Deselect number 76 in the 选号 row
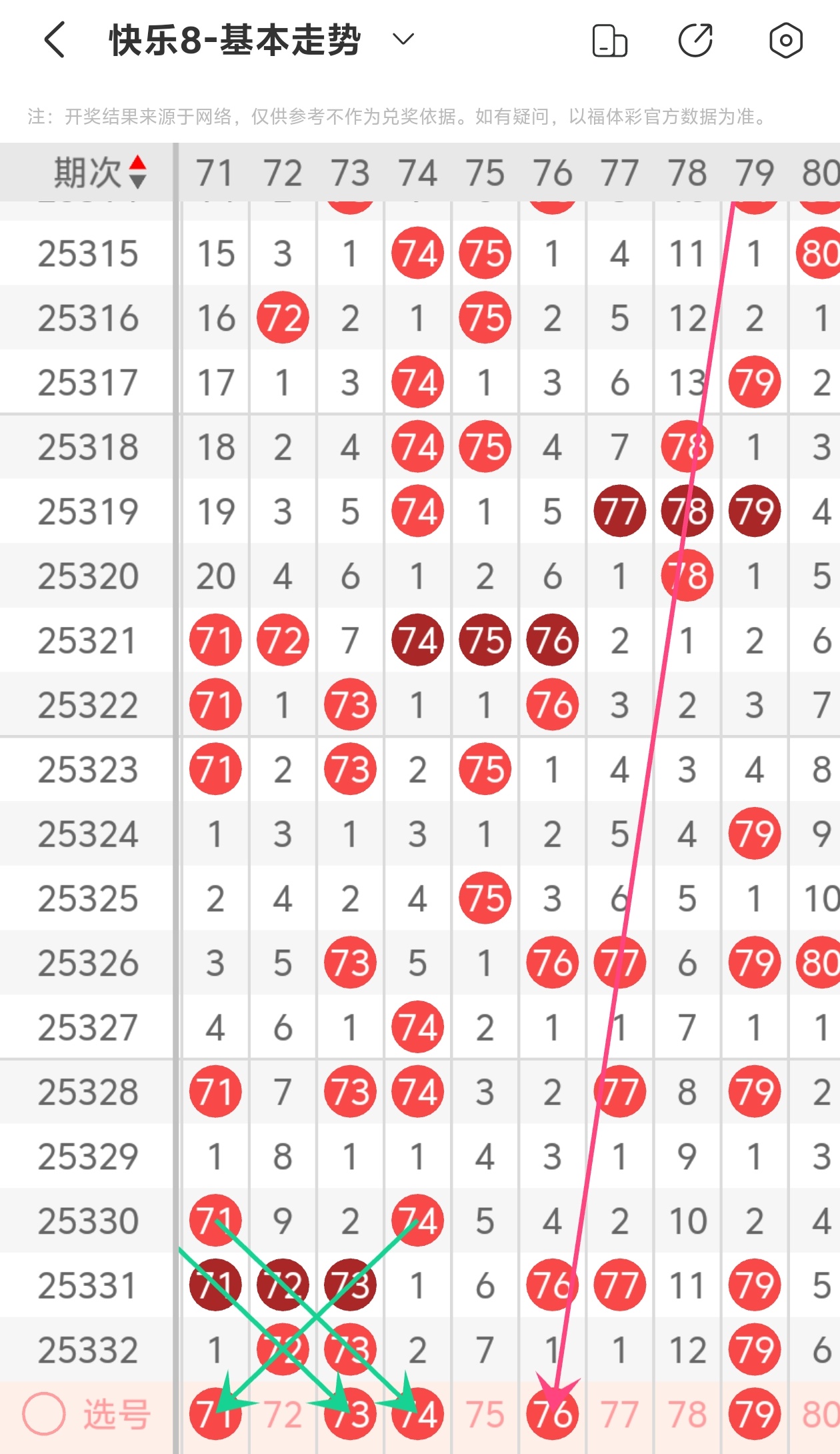 pyautogui.click(x=552, y=1414)
